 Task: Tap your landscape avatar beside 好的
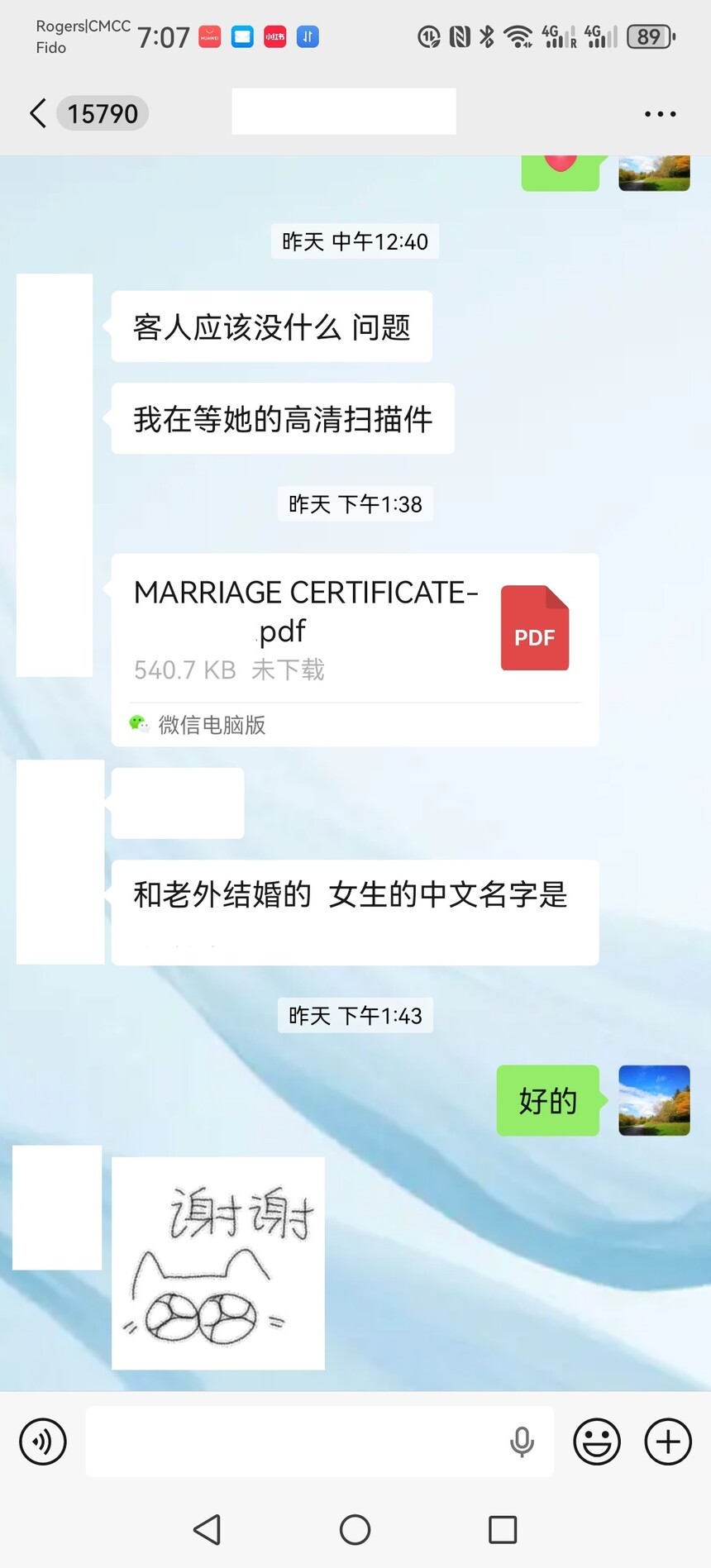pyautogui.click(x=654, y=1101)
